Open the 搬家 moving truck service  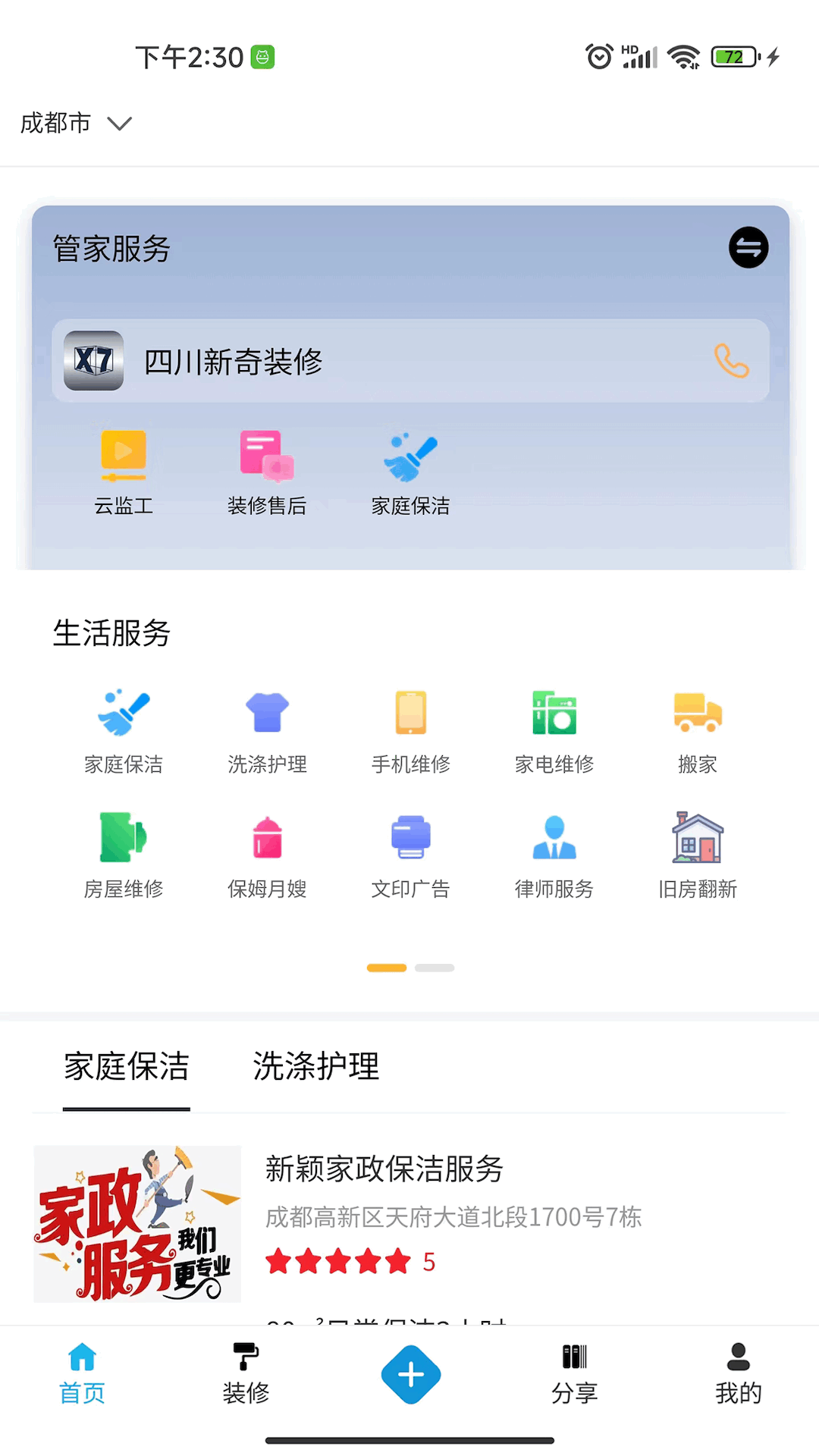[697, 728]
